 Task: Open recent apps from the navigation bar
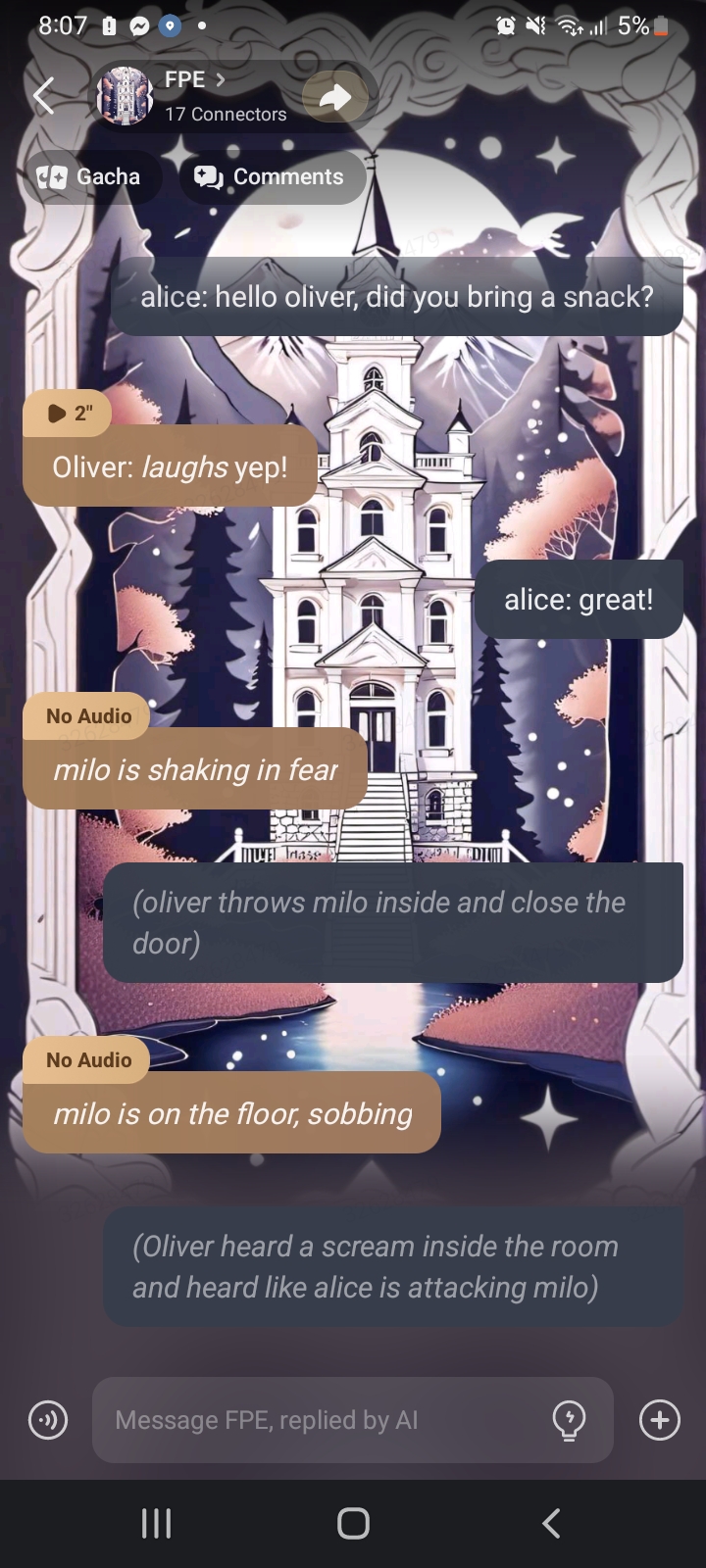tap(156, 1523)
